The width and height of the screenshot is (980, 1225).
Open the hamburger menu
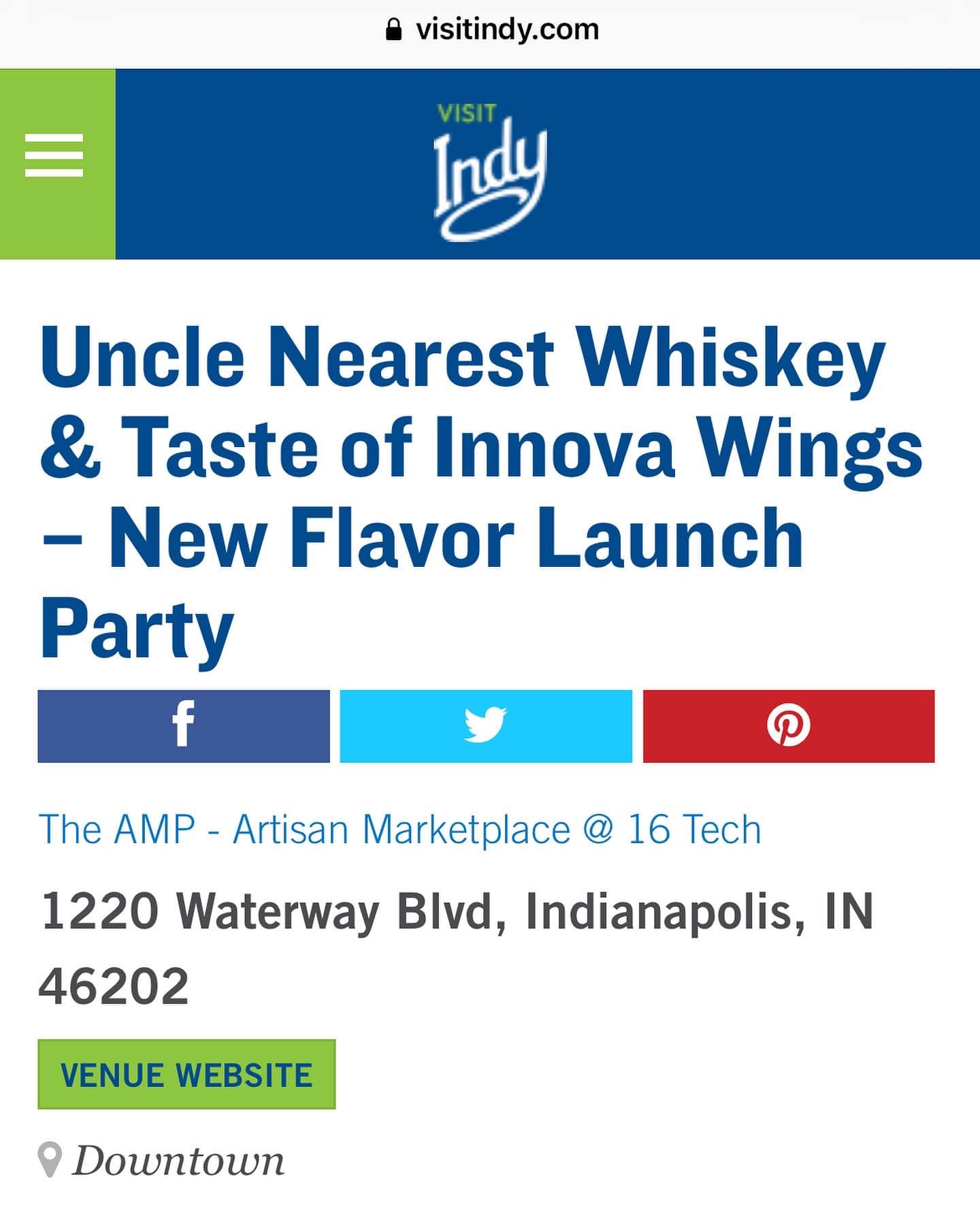[54, 155]
